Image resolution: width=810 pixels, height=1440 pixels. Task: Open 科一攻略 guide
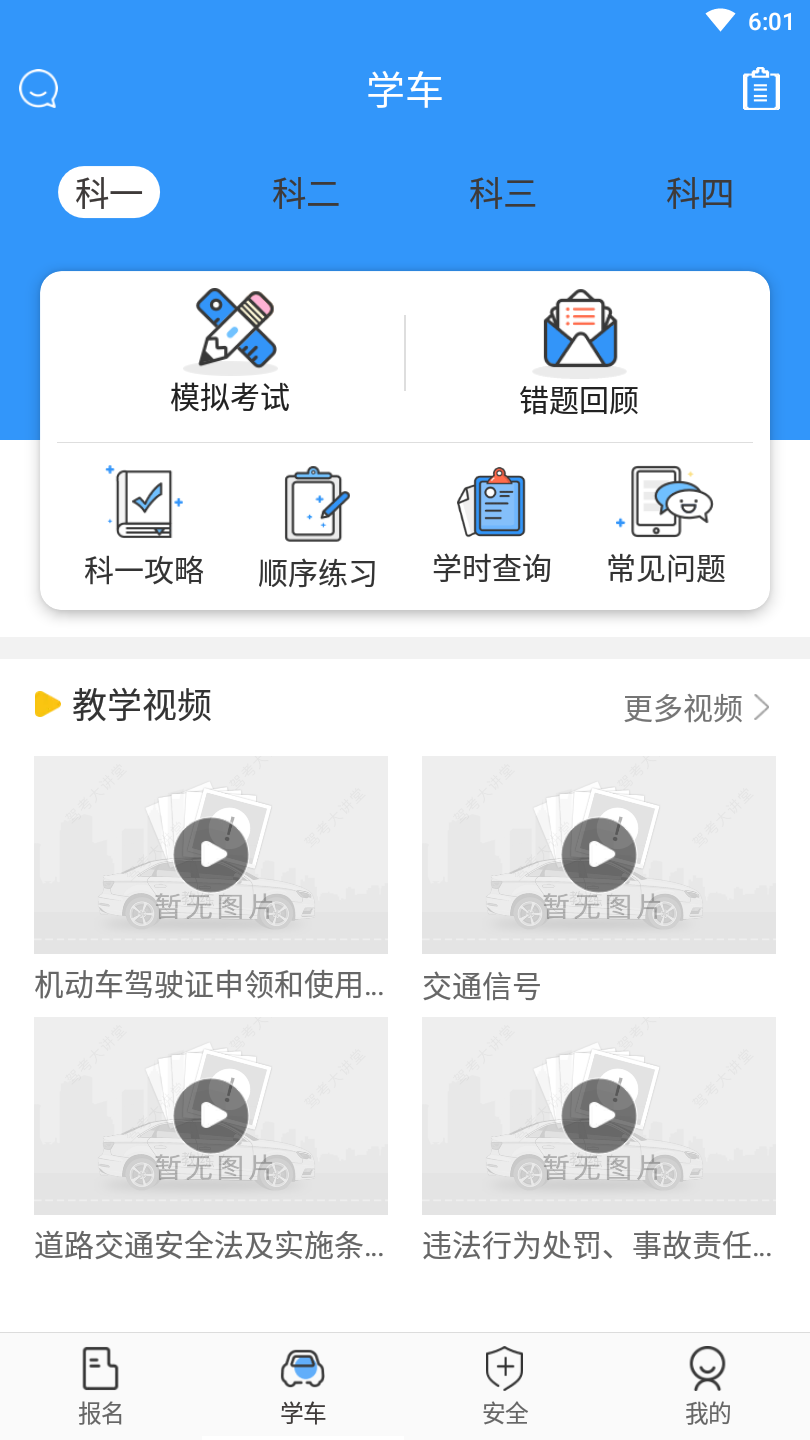pos(144,525)
